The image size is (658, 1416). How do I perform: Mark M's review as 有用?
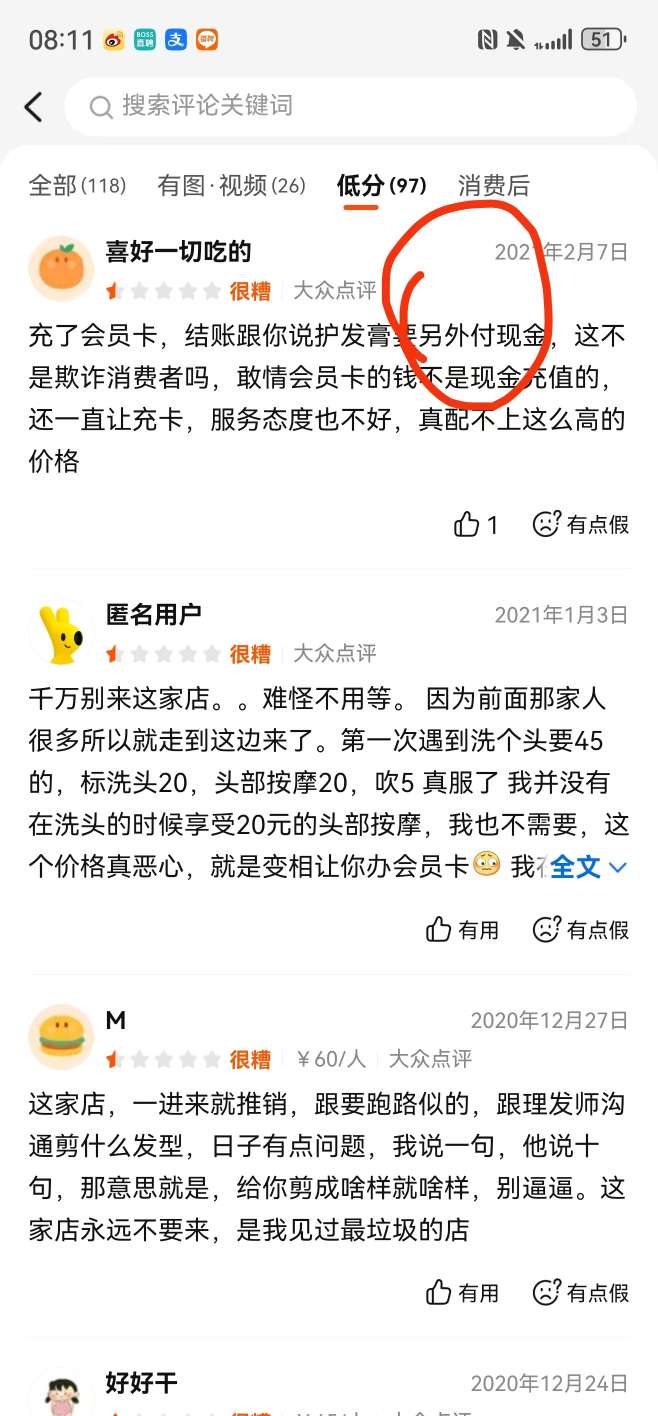(x=462, y=1292)
